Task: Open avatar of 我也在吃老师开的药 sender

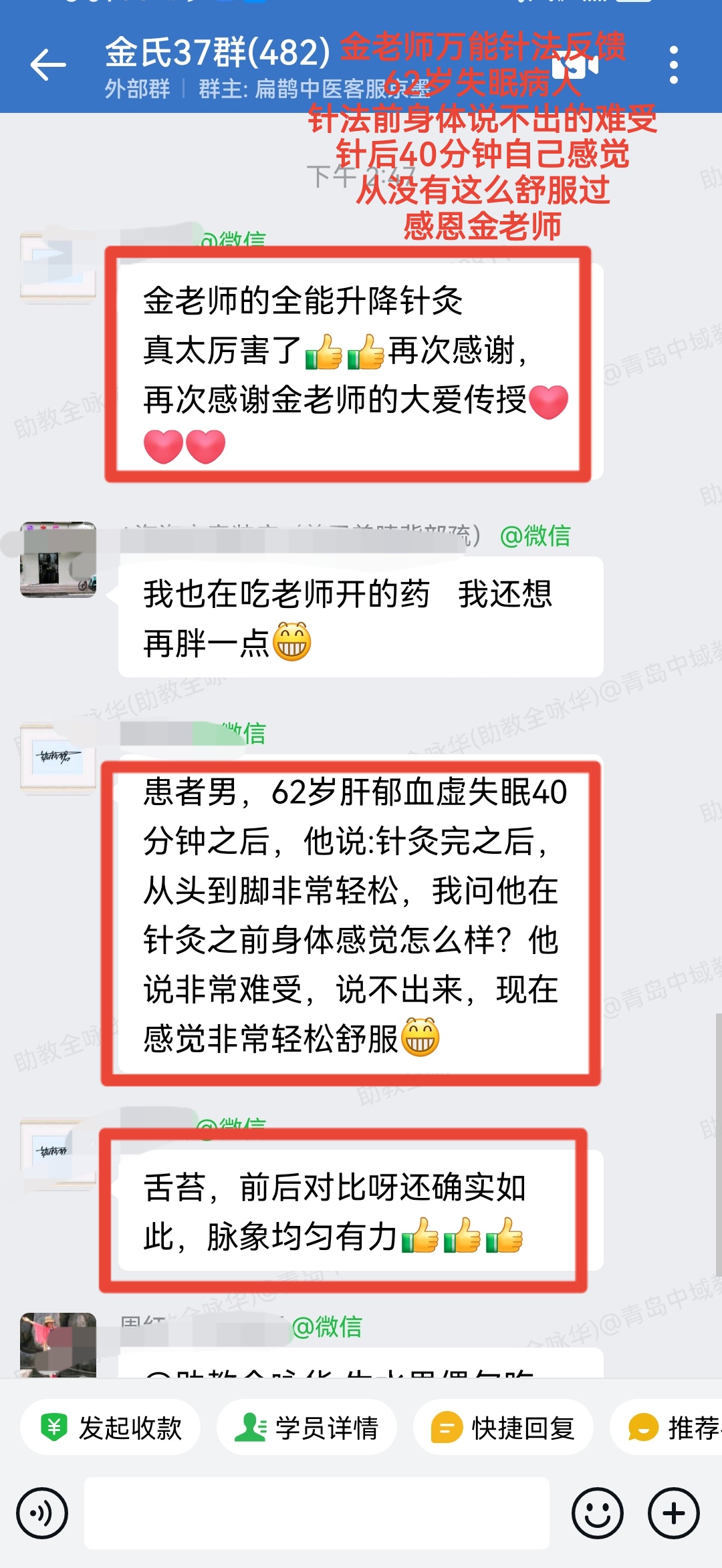Action: 58,560
